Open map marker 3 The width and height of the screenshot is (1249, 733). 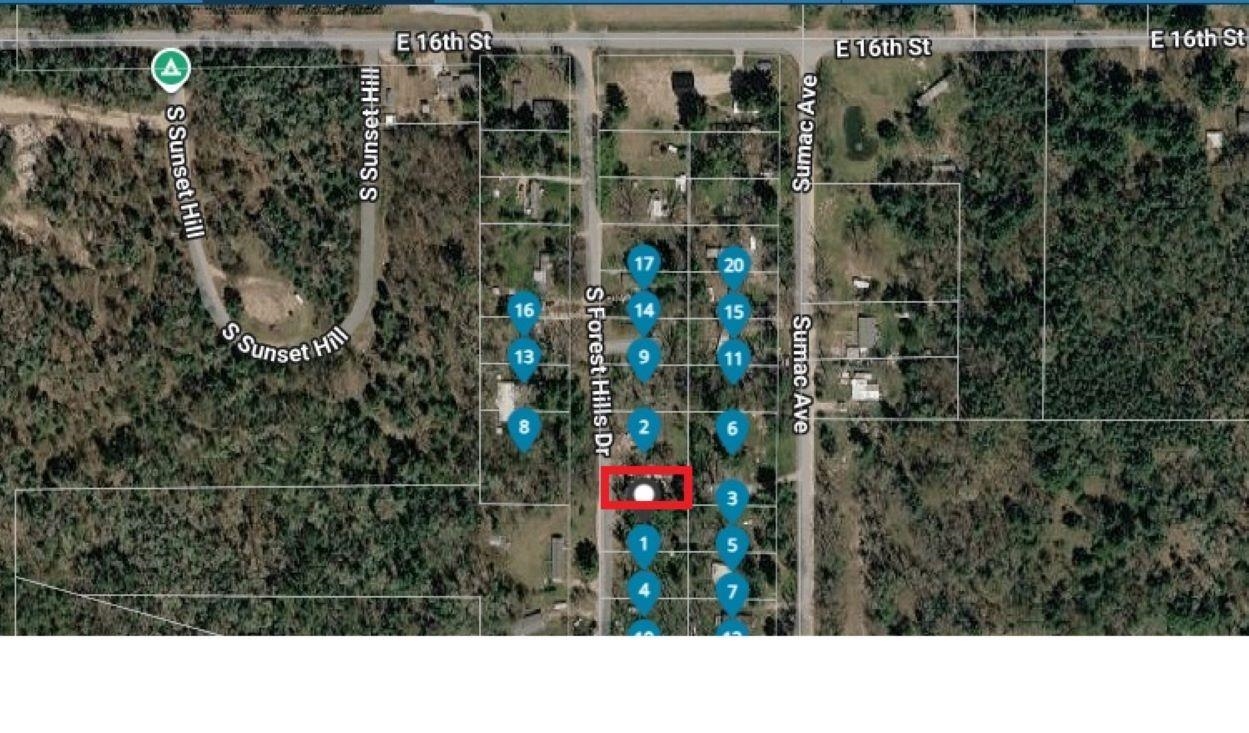pyautogui.click(x=733, y=498)
